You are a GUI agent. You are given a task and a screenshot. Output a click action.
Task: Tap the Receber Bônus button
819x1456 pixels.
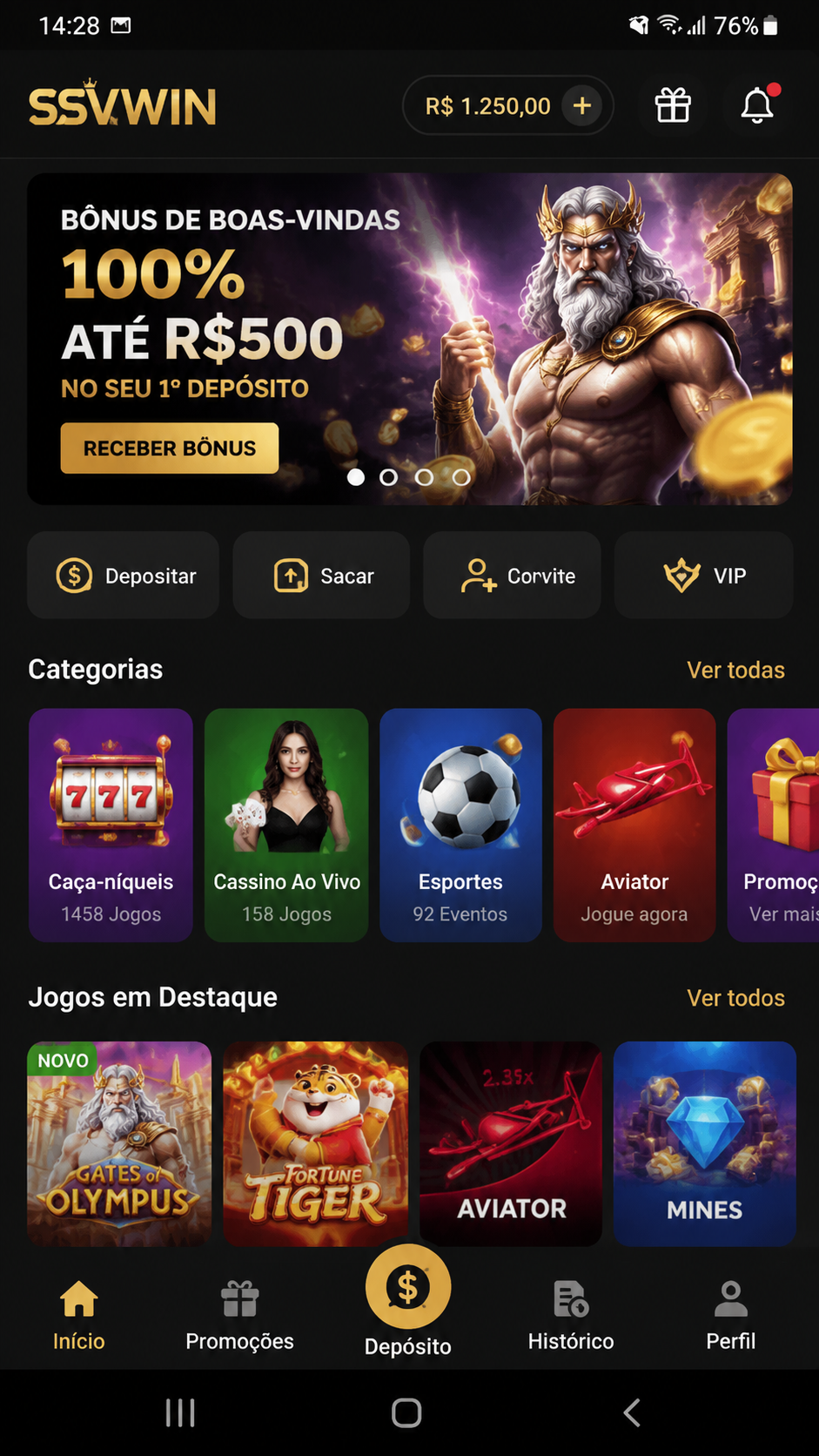click(x=170, y=448)
